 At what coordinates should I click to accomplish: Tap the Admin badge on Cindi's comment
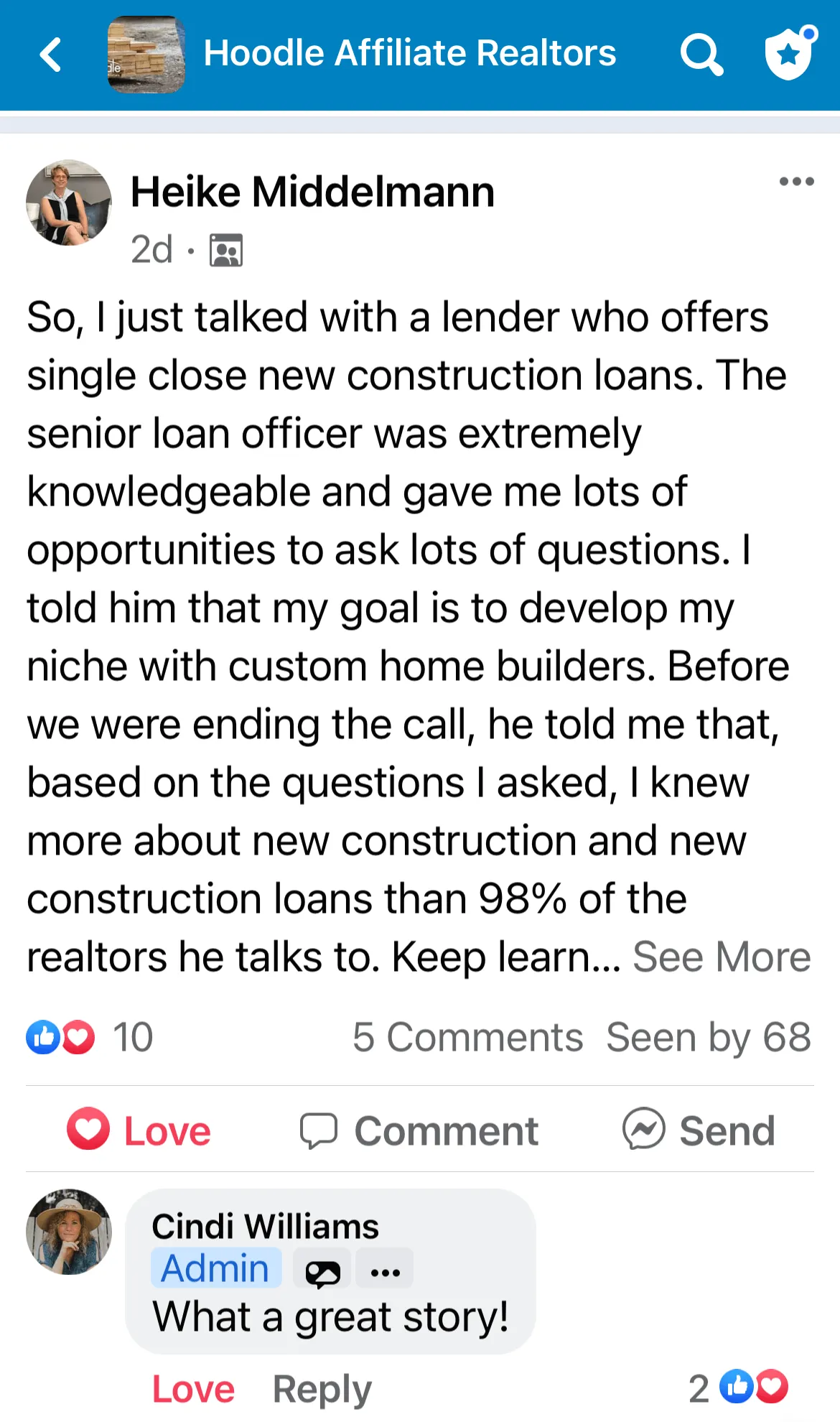(x=215, y=1268)
